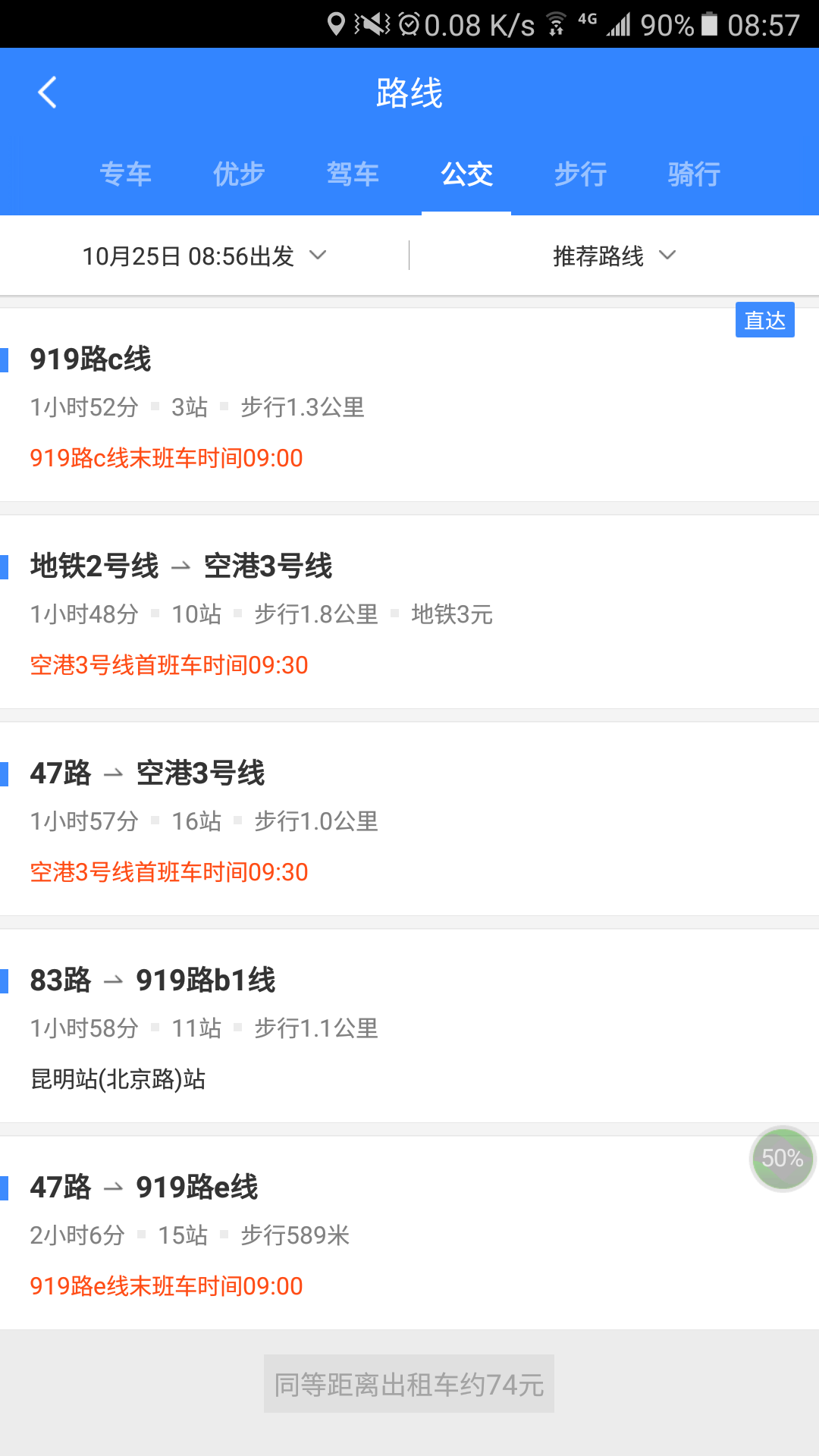This screenshot has height=1456, width=819.
Task: Open the 919路c线 direct route
Action: coord(409,406)
